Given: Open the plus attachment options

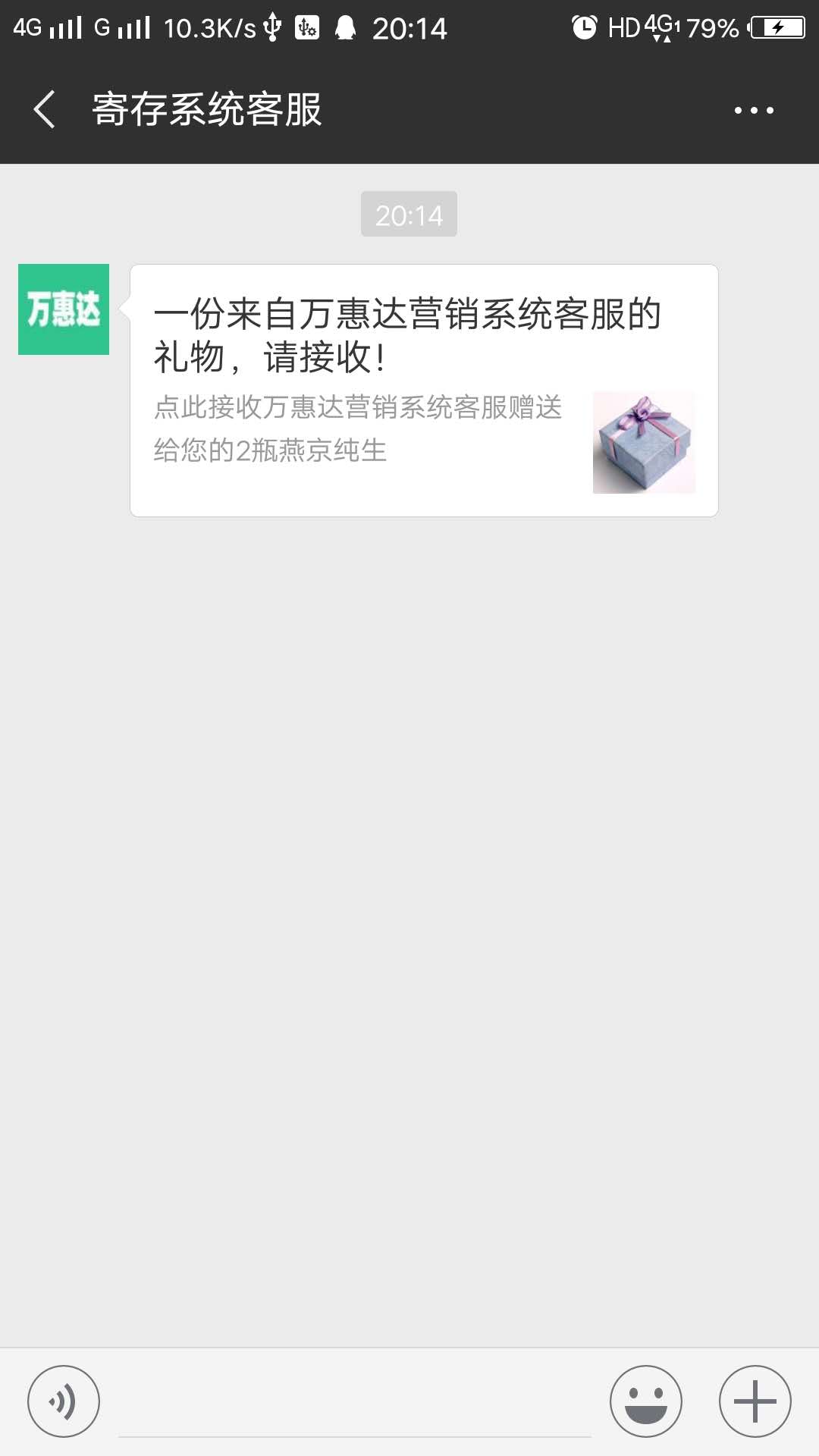Looking at the screenshot, I should 755,1401.
